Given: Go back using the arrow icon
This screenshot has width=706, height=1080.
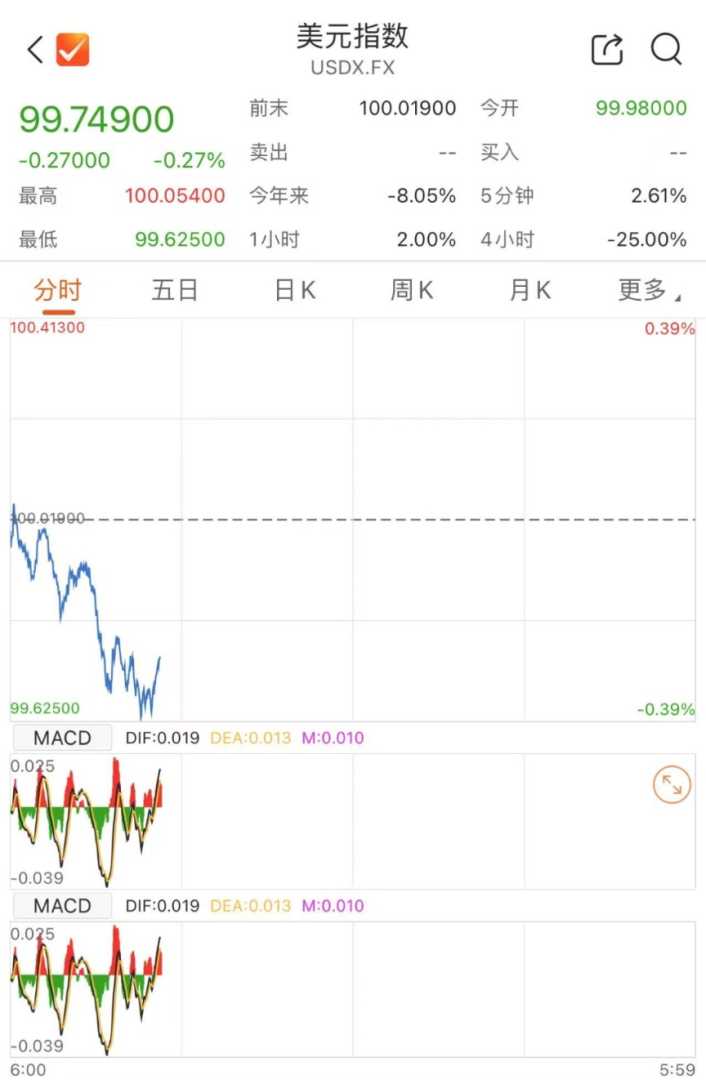Looking at the screenshot, I should pos(35,50).
